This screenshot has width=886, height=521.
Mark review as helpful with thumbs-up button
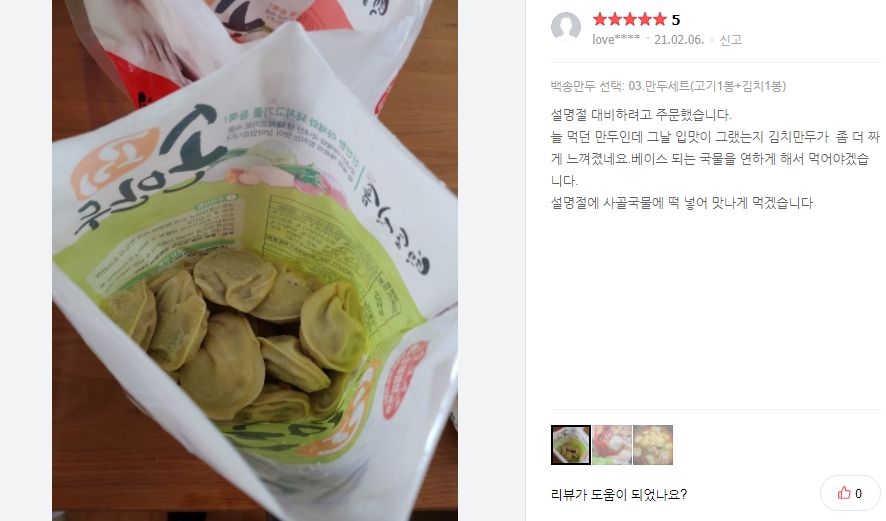(850, 493)
